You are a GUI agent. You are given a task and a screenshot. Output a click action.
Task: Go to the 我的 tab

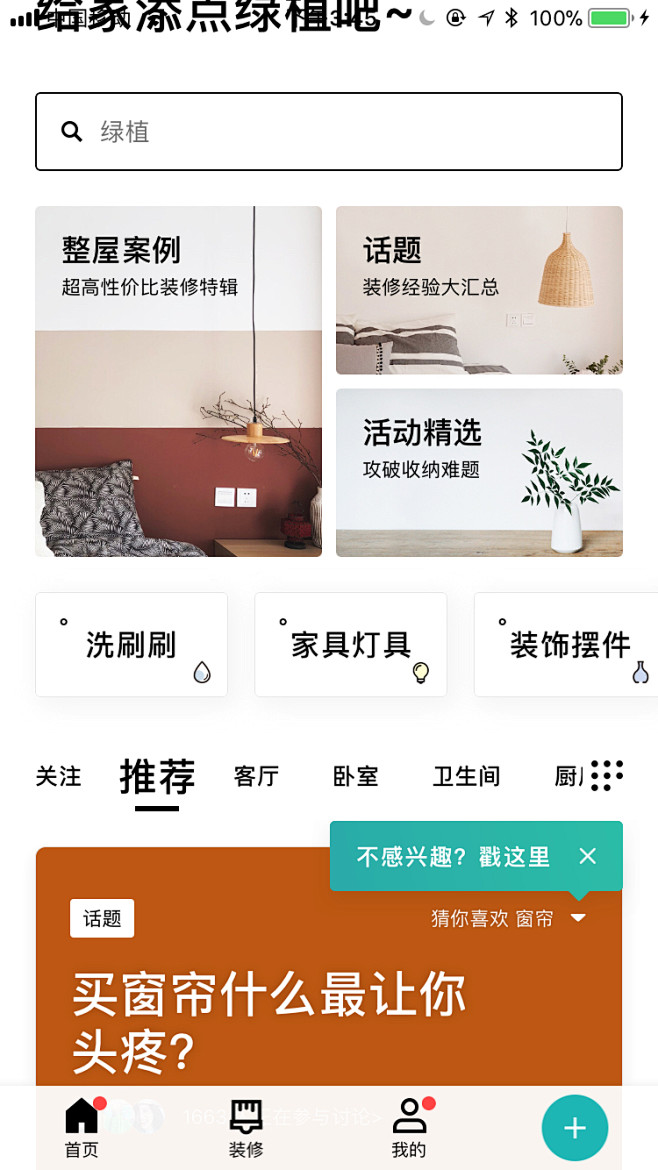pyautogui.click(x=409, y=1127)
